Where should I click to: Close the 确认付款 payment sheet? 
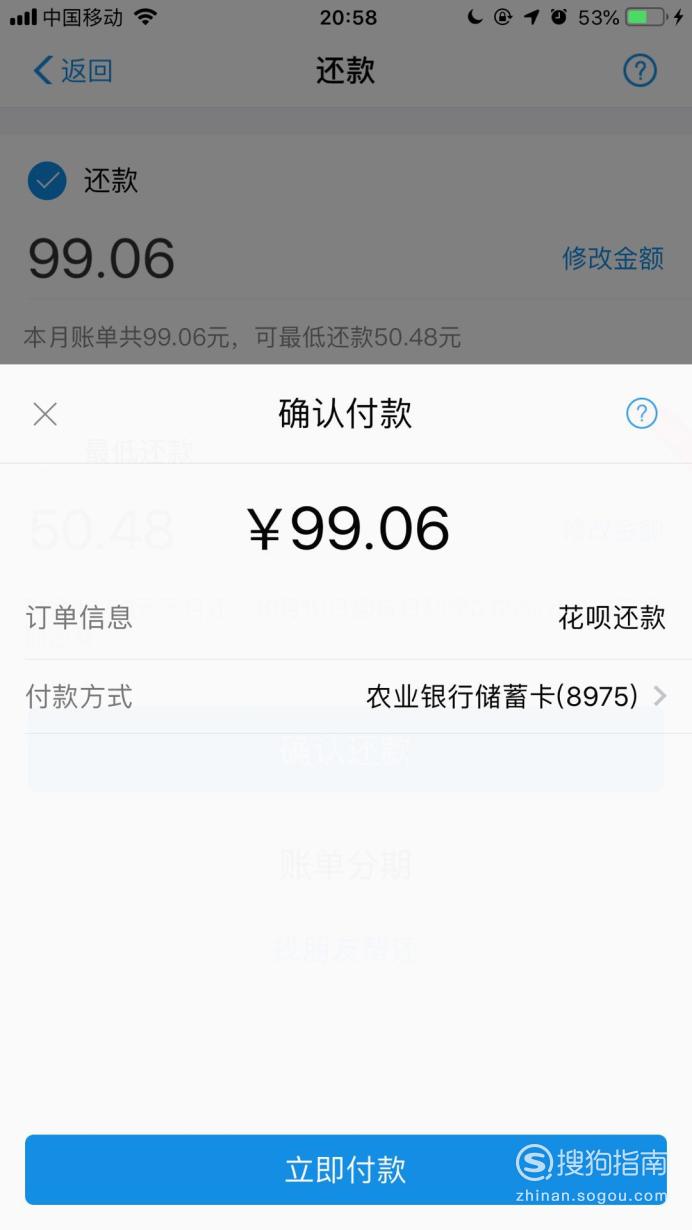pyautogui.click(x=45, y=414)
